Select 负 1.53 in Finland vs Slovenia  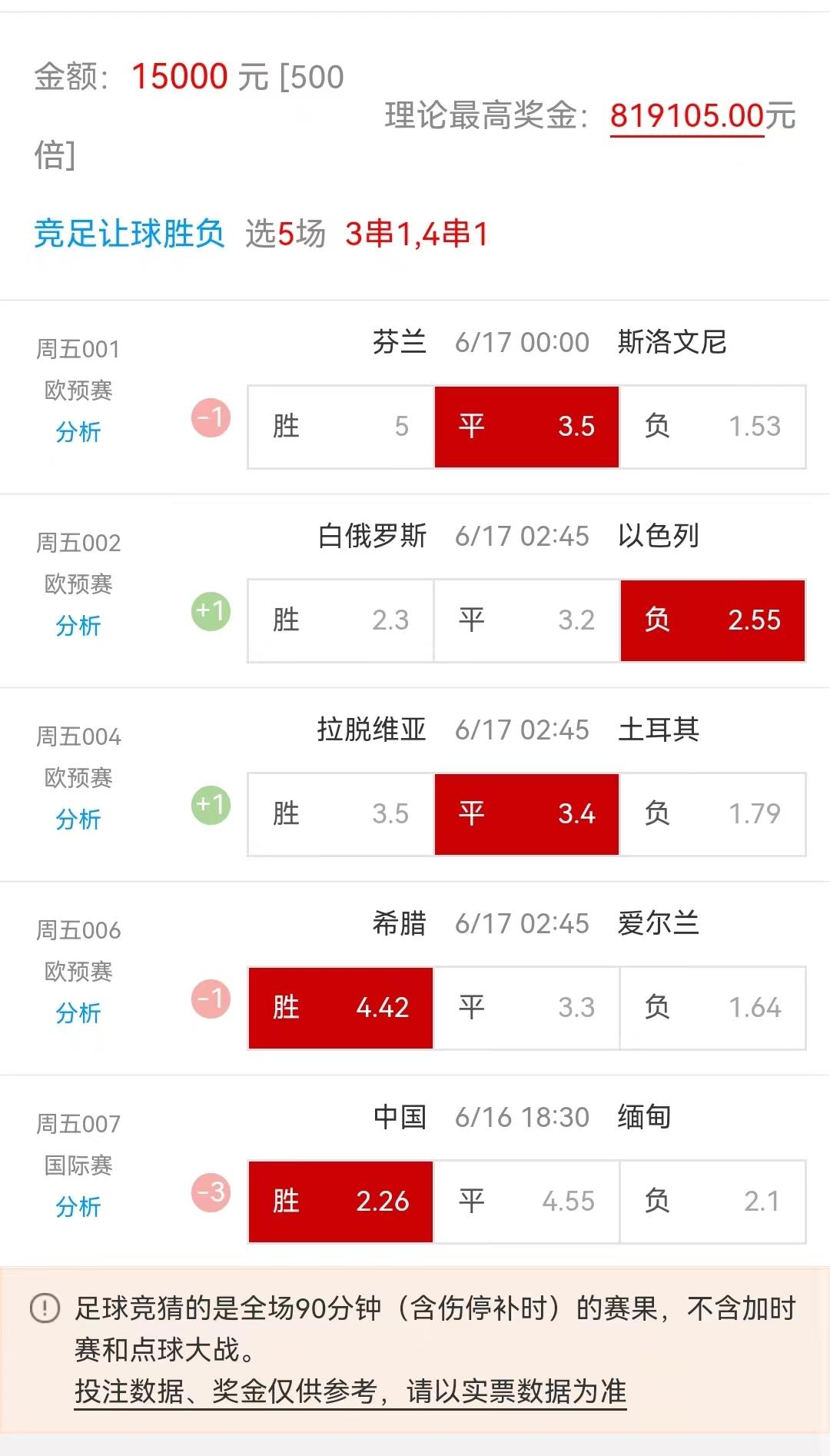[713, 427]
